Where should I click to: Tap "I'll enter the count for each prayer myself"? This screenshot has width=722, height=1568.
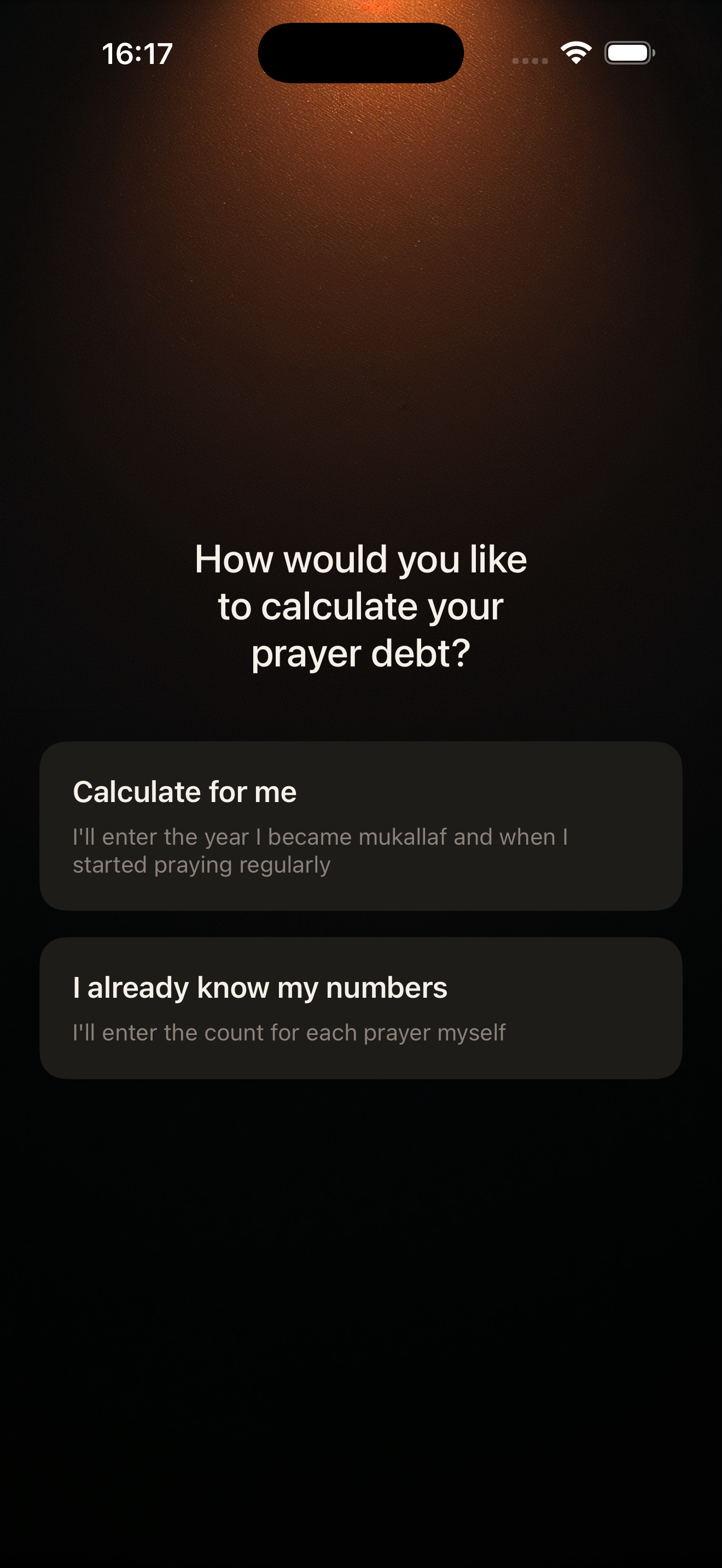coord(289,1032)
